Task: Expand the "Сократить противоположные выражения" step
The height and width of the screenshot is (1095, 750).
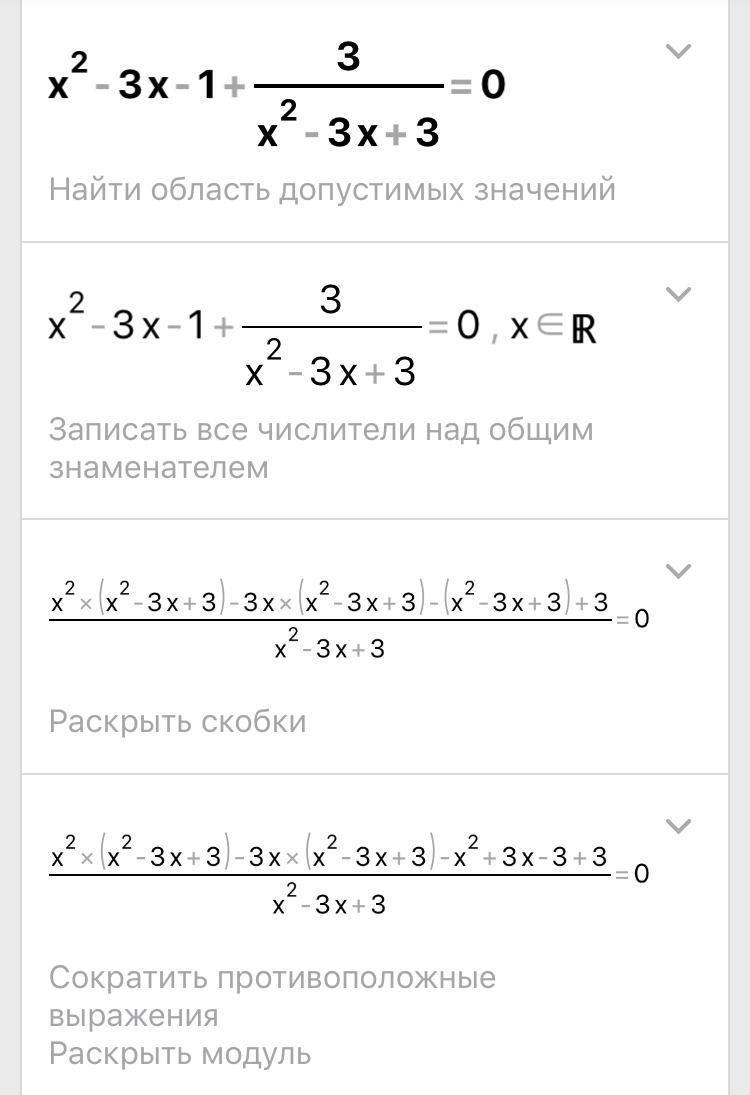Action: [679, 826]
